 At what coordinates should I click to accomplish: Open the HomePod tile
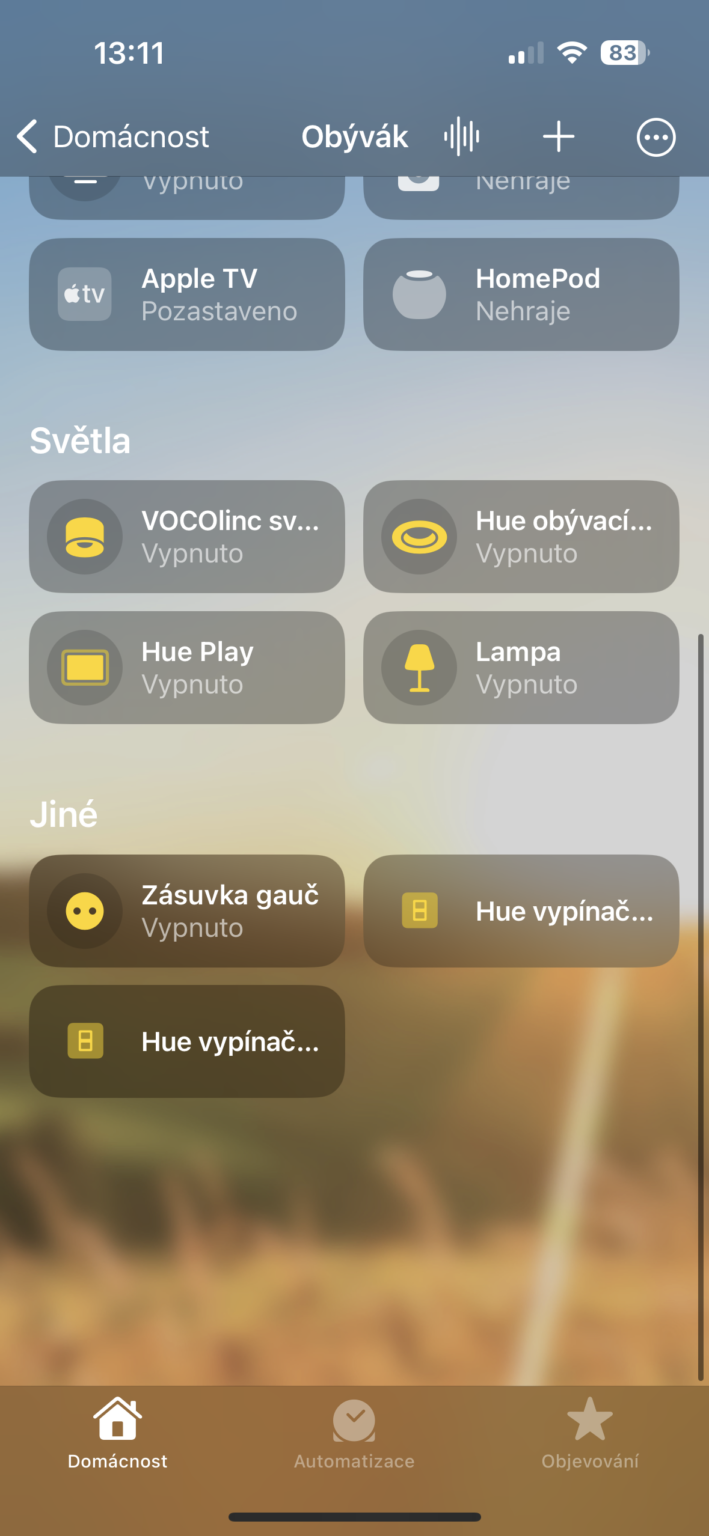(520, 294)
